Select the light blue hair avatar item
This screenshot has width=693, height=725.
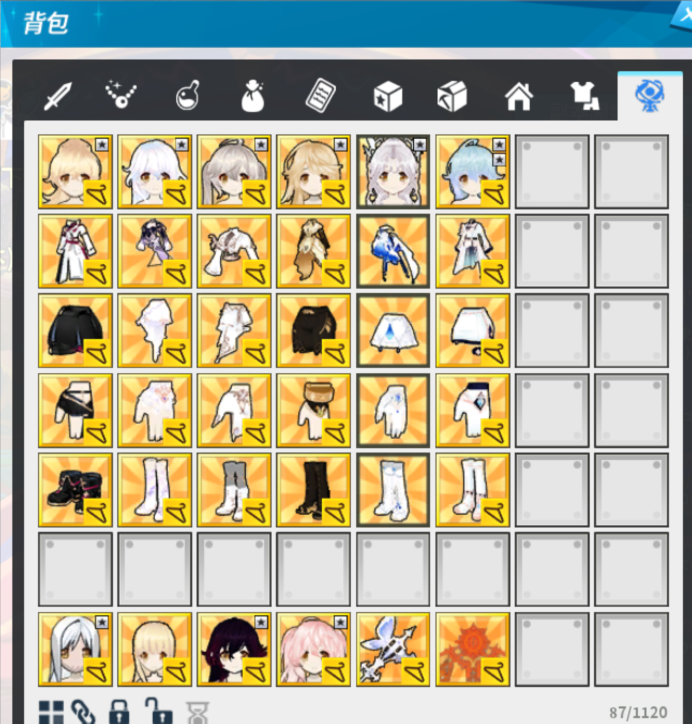tap(472, 172)
